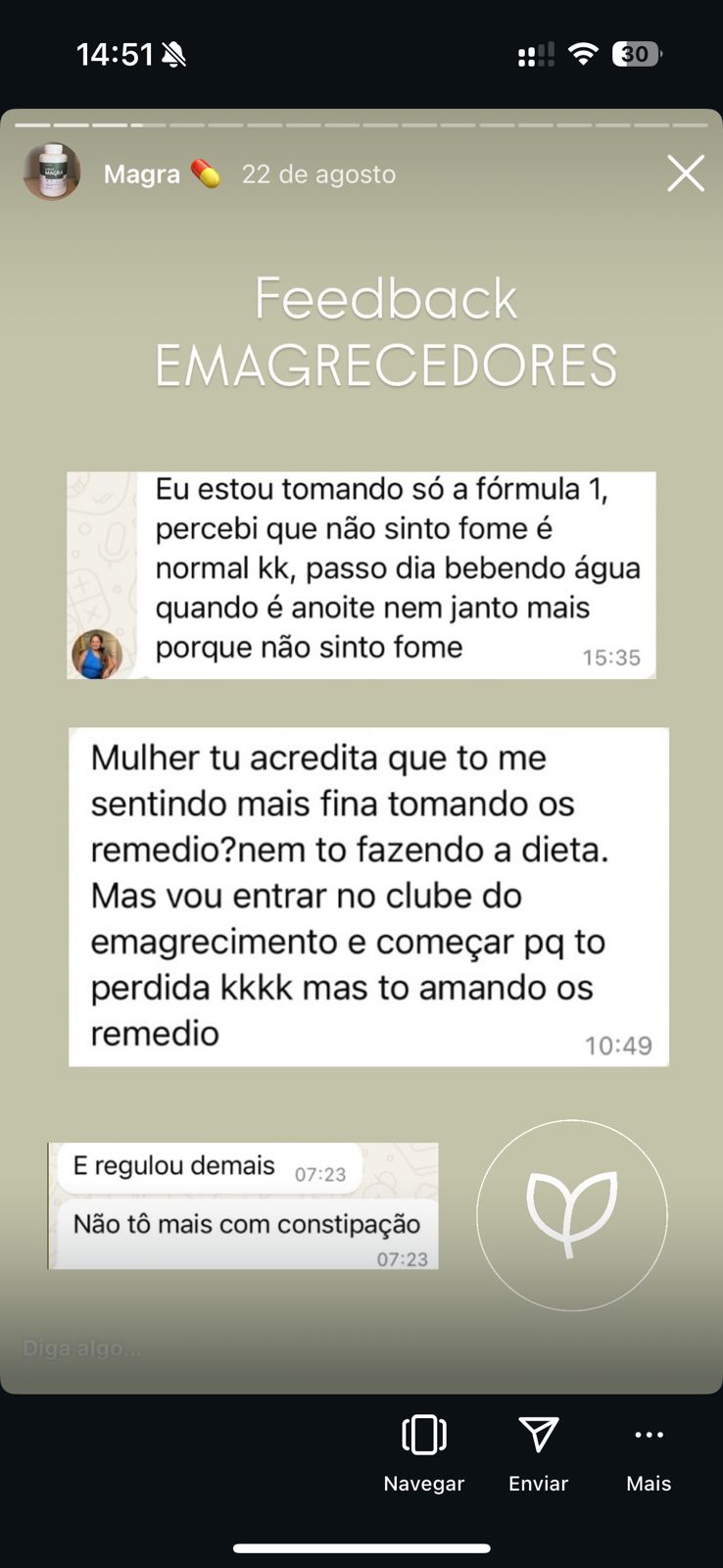
Task: Open the Magra profile picture
Action: click(52, 172)
